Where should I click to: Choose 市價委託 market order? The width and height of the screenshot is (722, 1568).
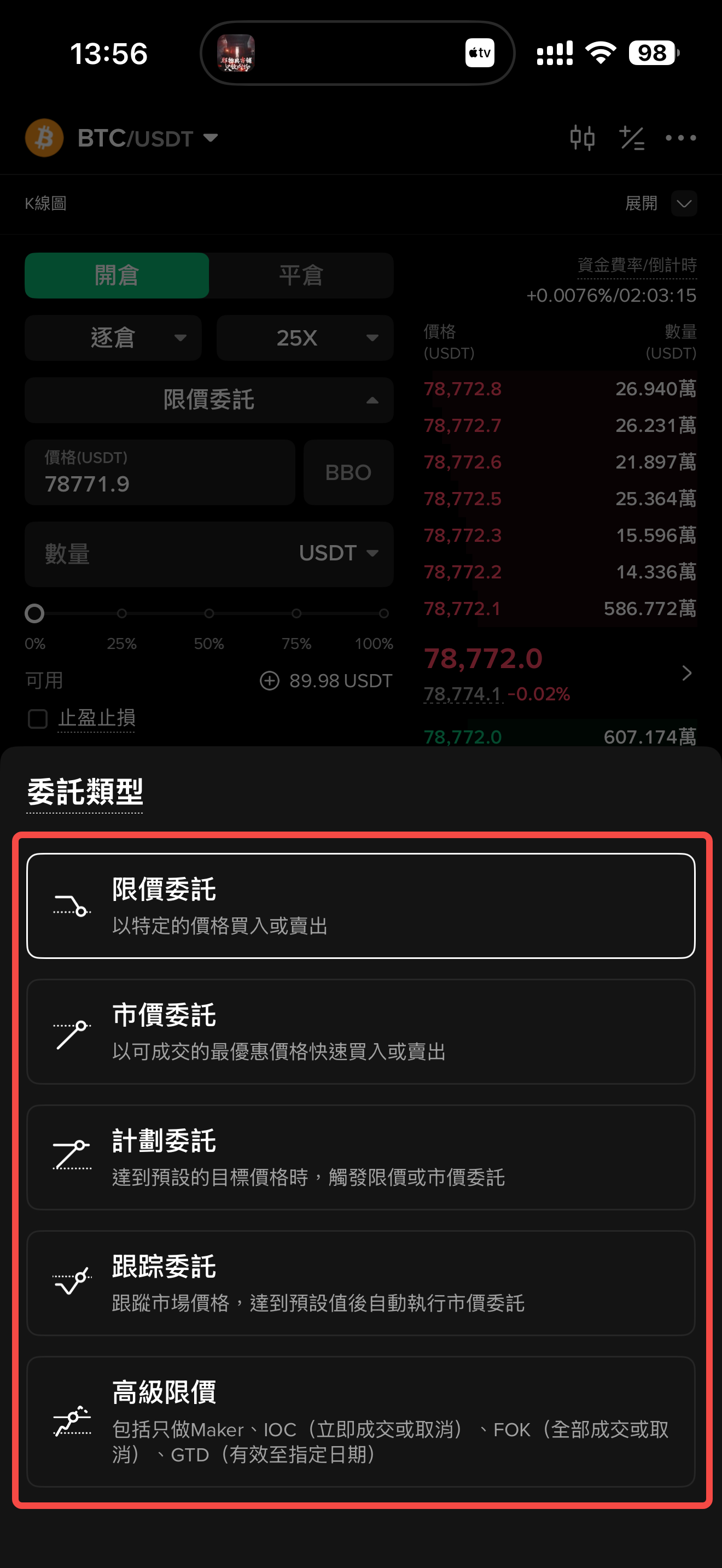click(x=360, y=1032)
